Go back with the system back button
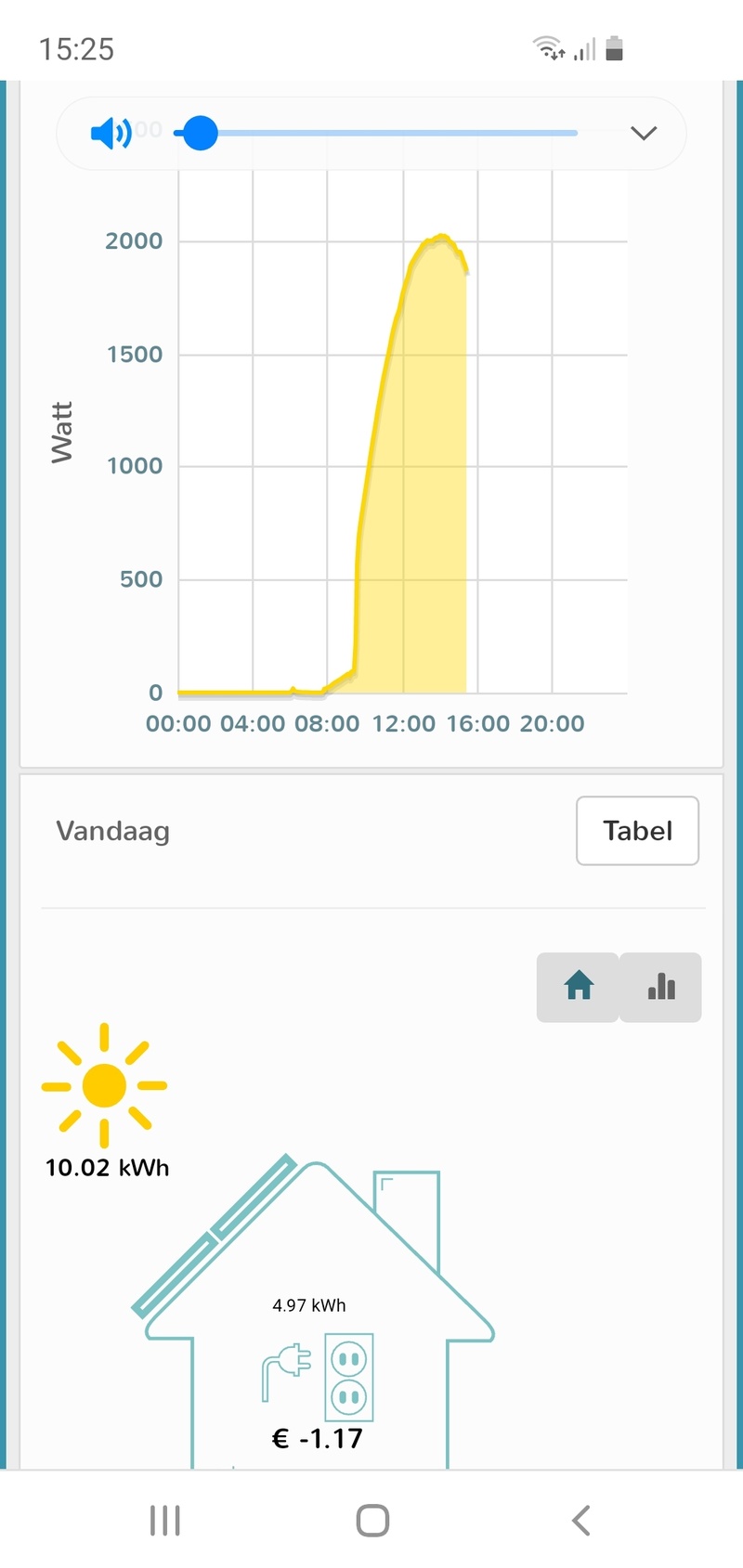The height and width of the screenshot is (1568, 743). click(581, 1521)
